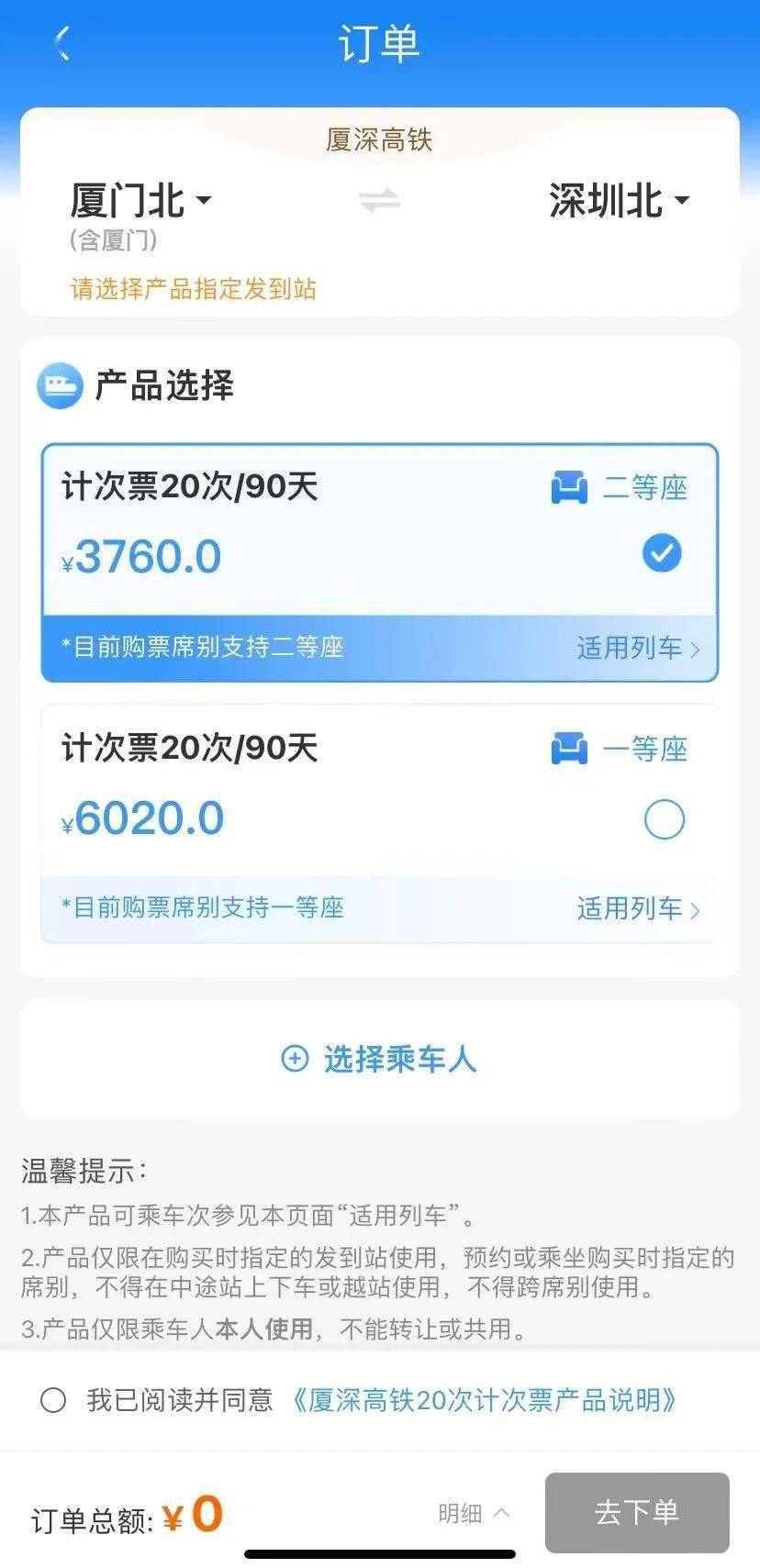This screenshot has width=760, height=1568.
Task: Swap departure and arrival stations
Action: point(380,201)
